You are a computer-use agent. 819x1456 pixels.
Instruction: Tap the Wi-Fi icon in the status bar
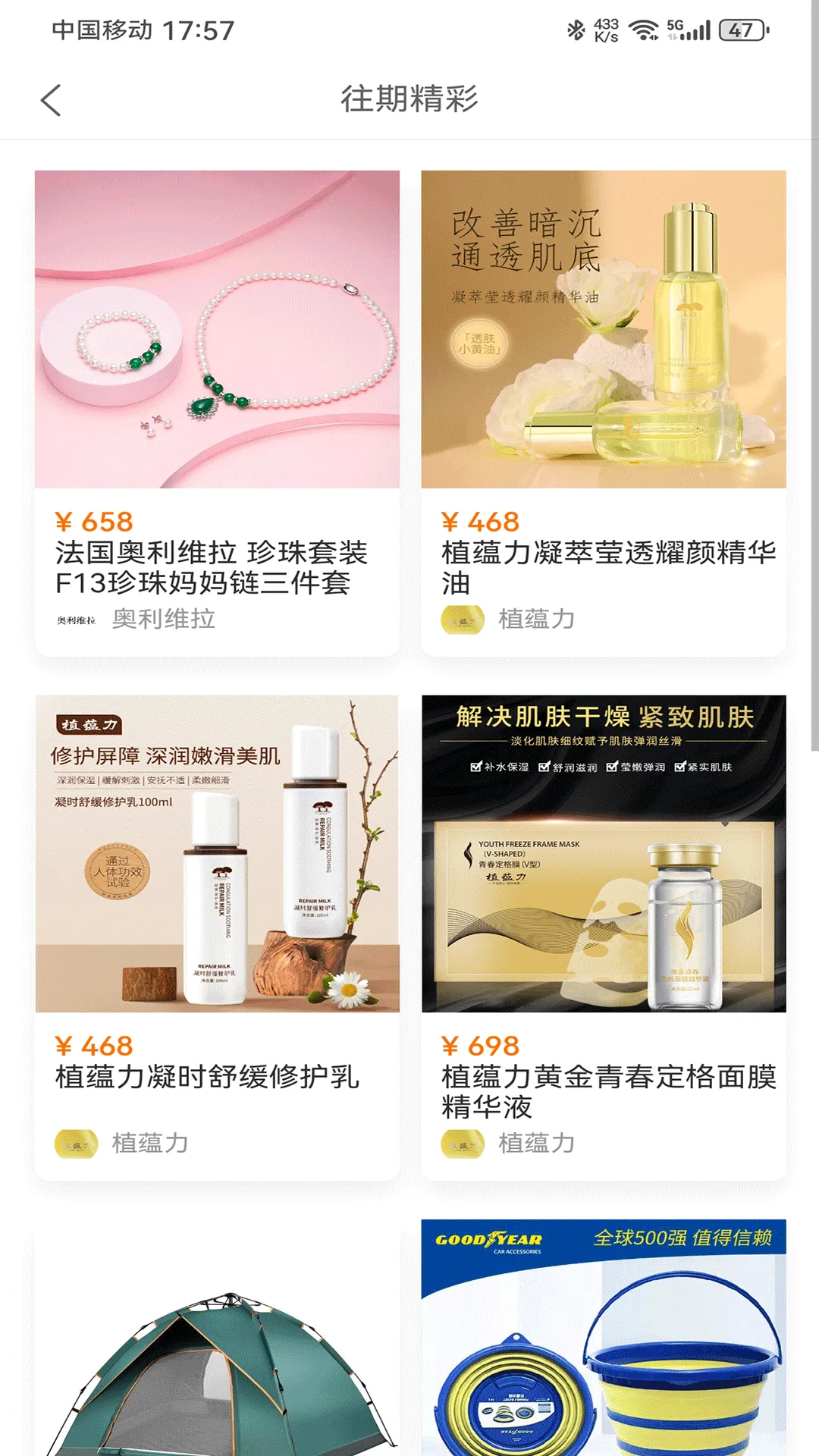click(643, 28)
